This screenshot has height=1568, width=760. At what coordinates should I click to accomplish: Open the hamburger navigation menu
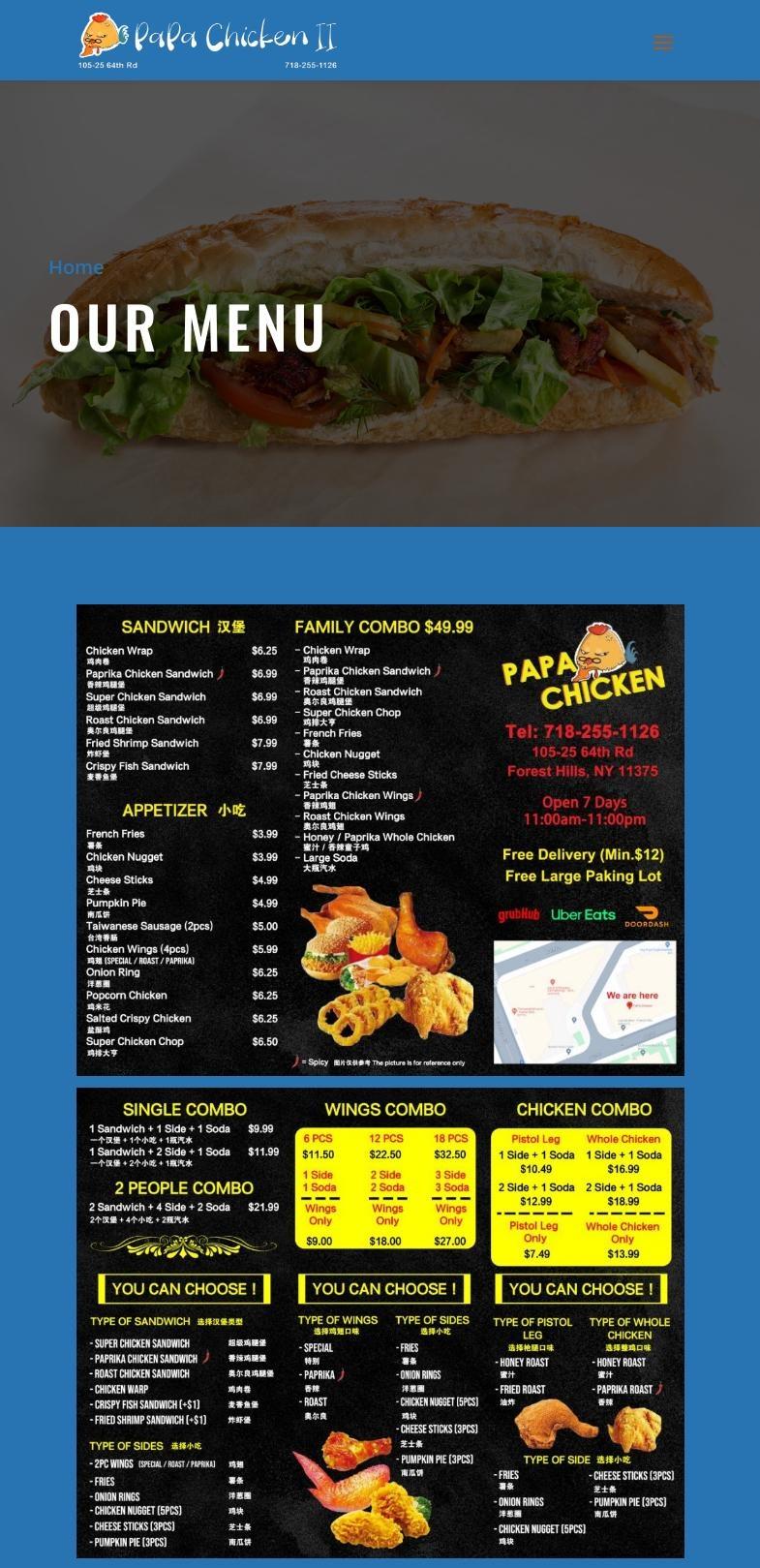(662, 43)
